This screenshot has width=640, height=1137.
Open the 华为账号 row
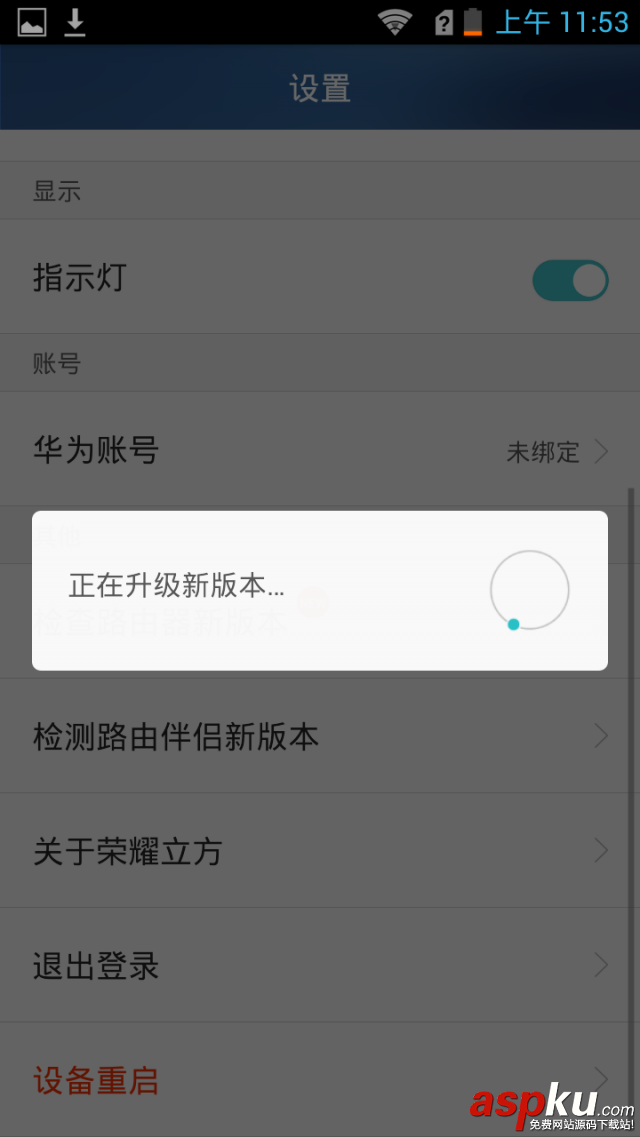click(320, 450)
